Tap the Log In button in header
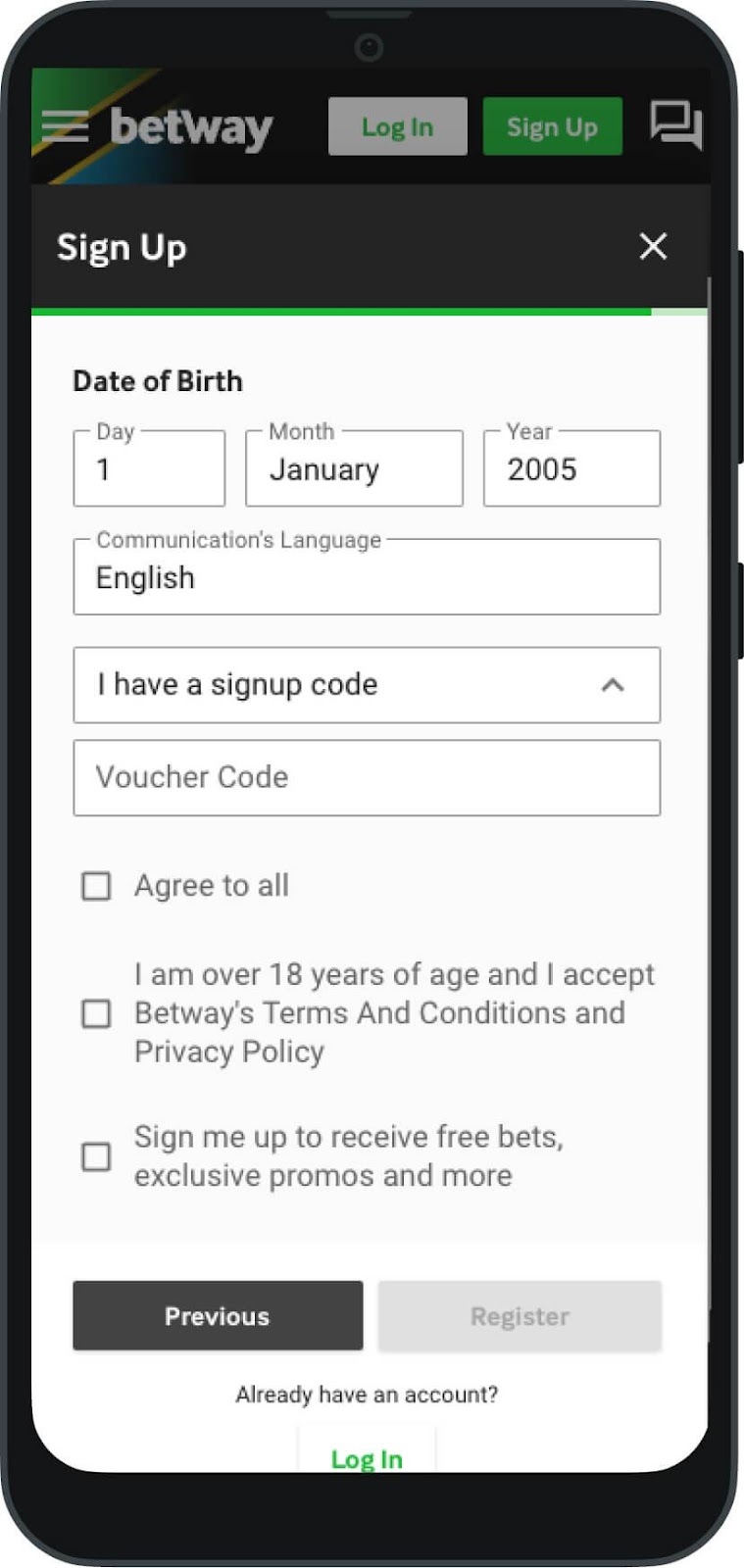744x1568 pixels. point(397,126)
